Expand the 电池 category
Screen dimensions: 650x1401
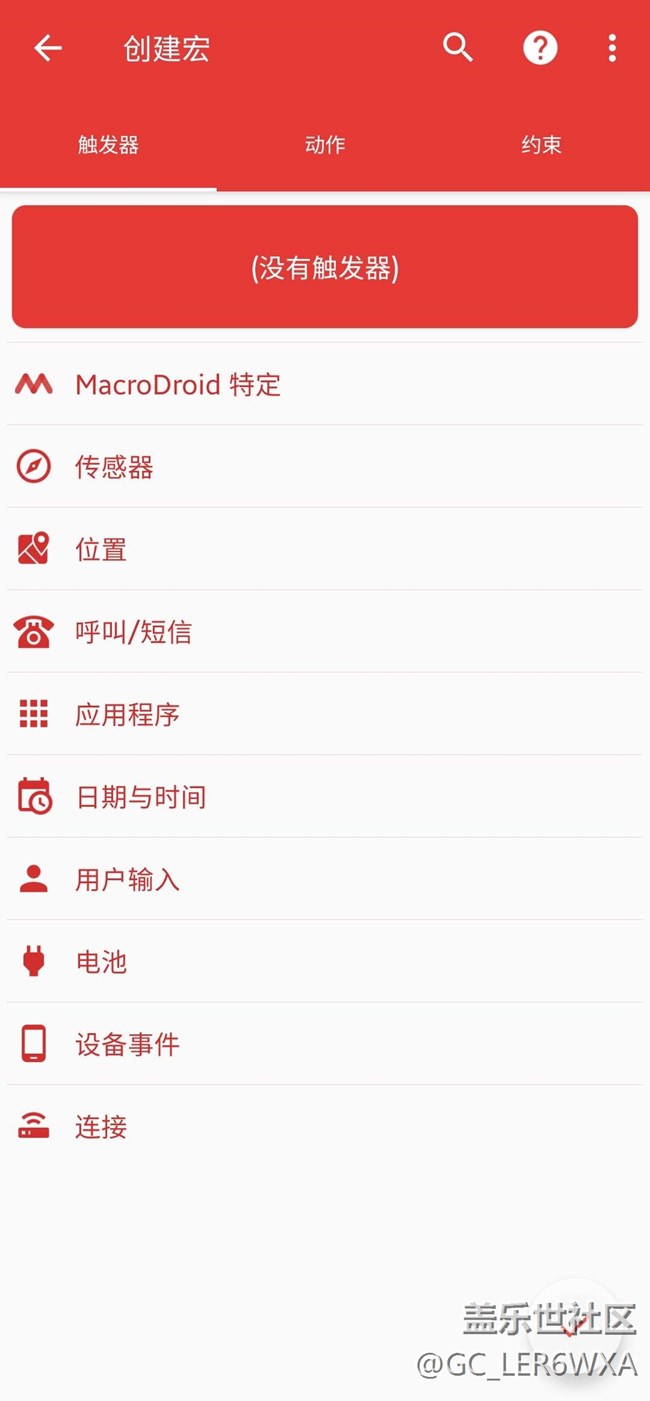coord(325,962)
